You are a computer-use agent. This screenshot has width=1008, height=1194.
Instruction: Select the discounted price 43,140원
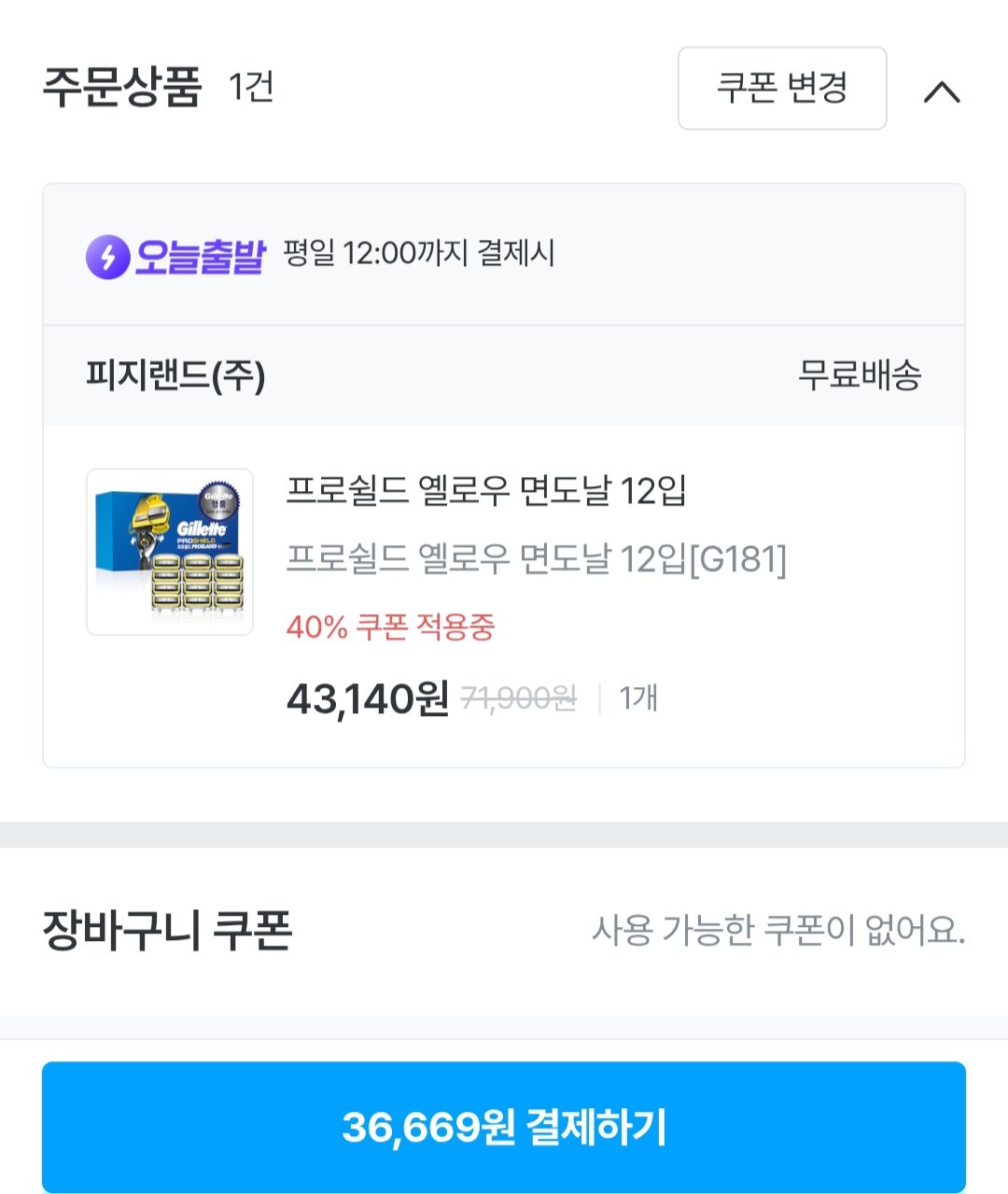pyautogui.click(x=365, y=696)
